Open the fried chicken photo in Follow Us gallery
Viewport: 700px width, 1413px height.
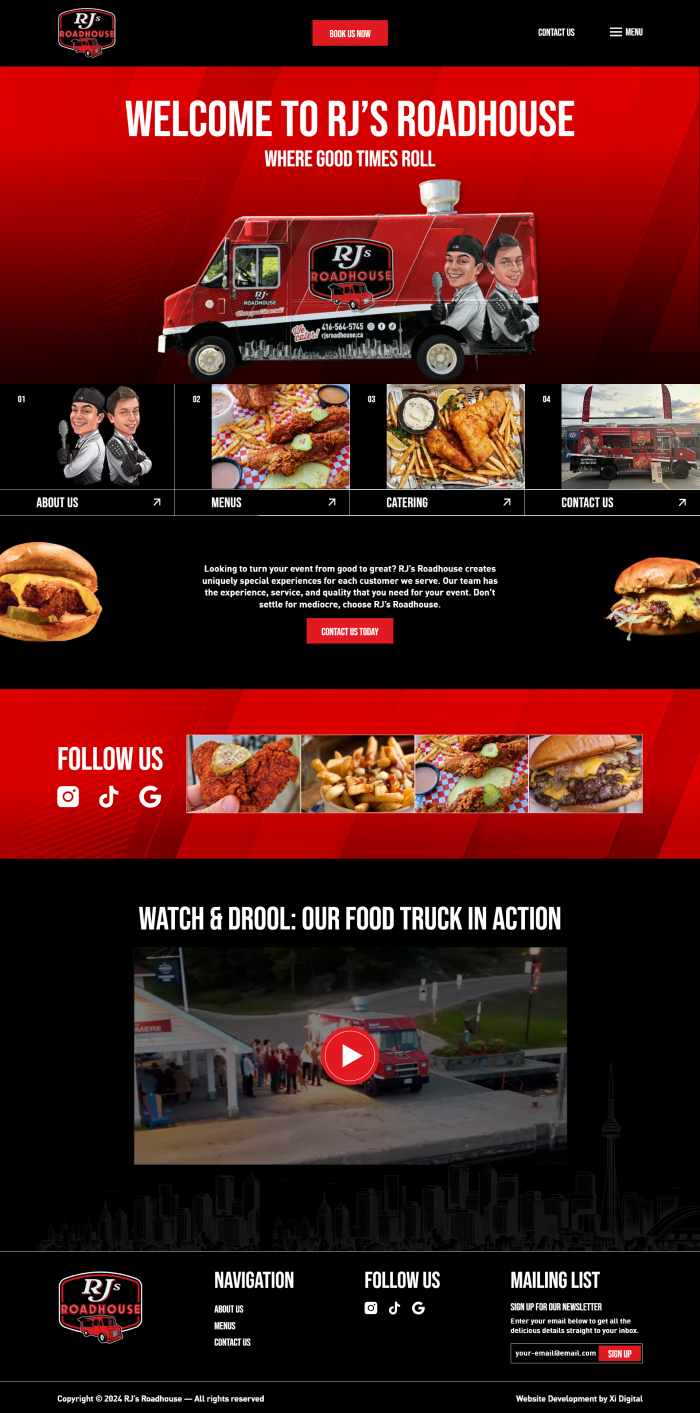tap(243, 774)
